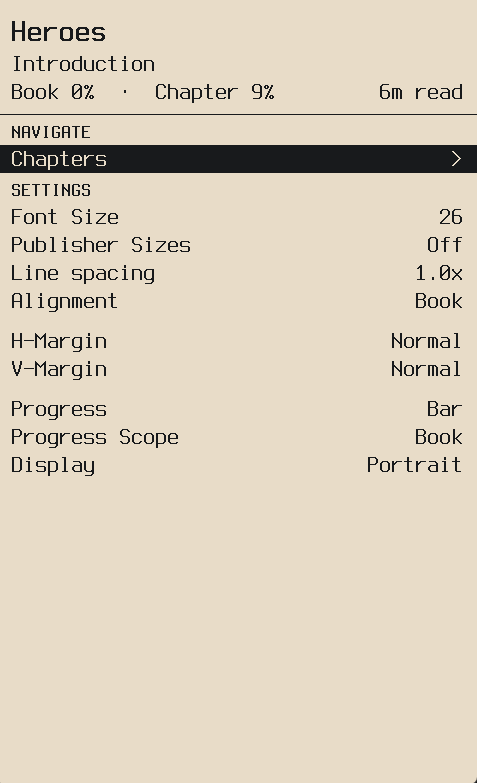477x783 pixels.
Task: Change the Display orientation from Portrait
Action: coord(238,465)
